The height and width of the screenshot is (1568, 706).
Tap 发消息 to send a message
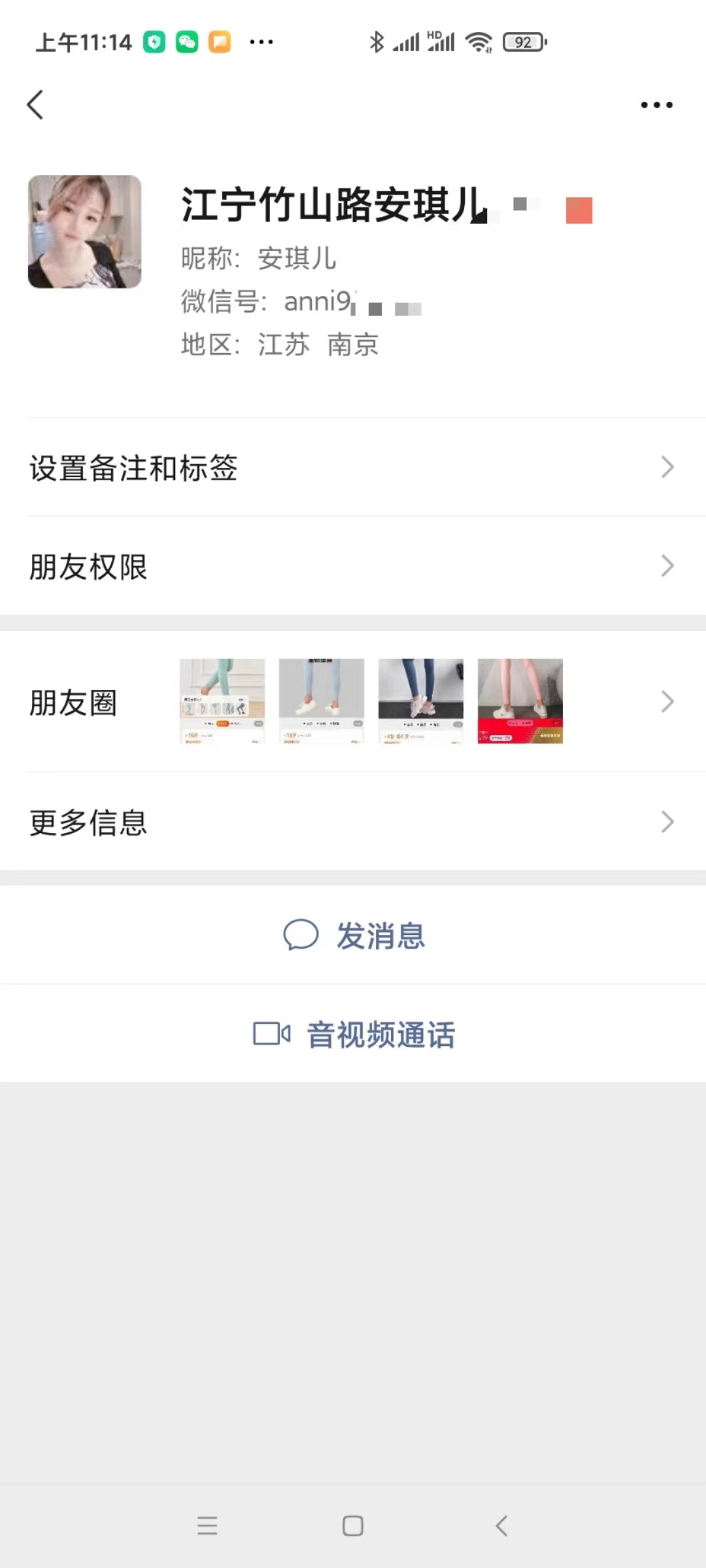pyautogui.click(x=354, y=936)
